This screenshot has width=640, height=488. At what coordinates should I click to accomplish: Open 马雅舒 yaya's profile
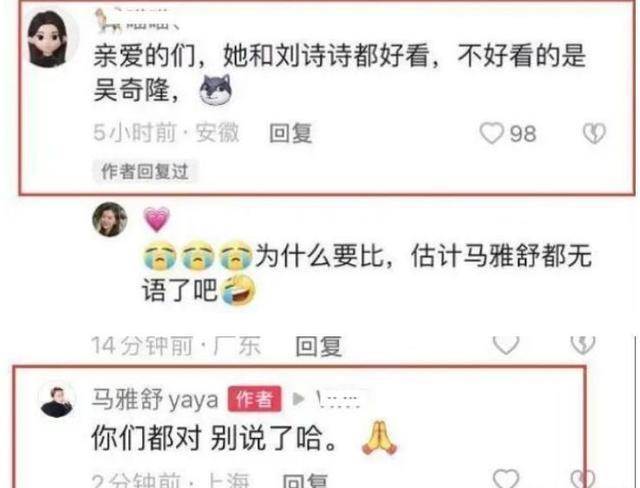click(57, 400)
